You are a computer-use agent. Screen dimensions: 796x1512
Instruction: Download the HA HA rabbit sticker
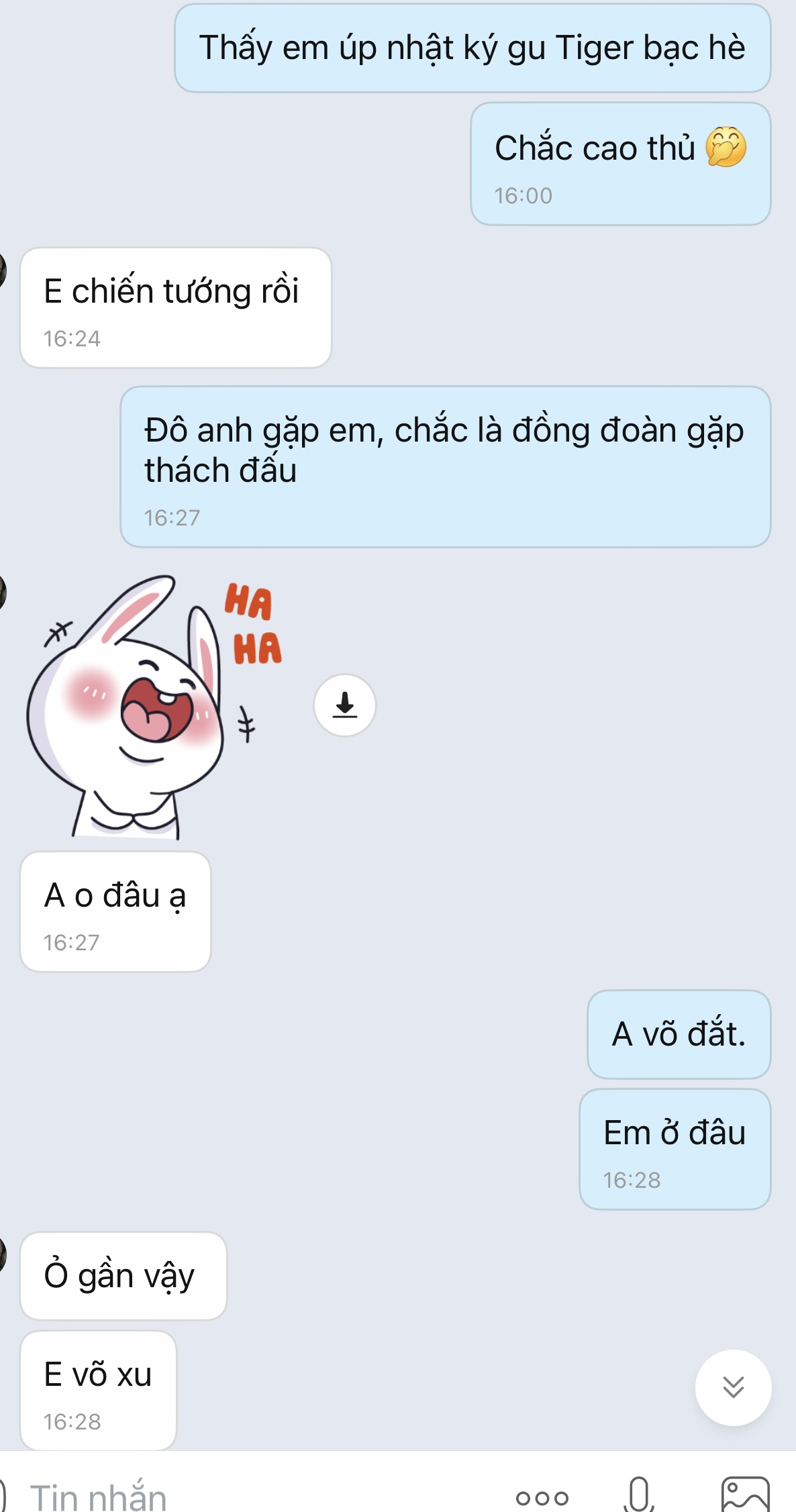coord(345,705)
